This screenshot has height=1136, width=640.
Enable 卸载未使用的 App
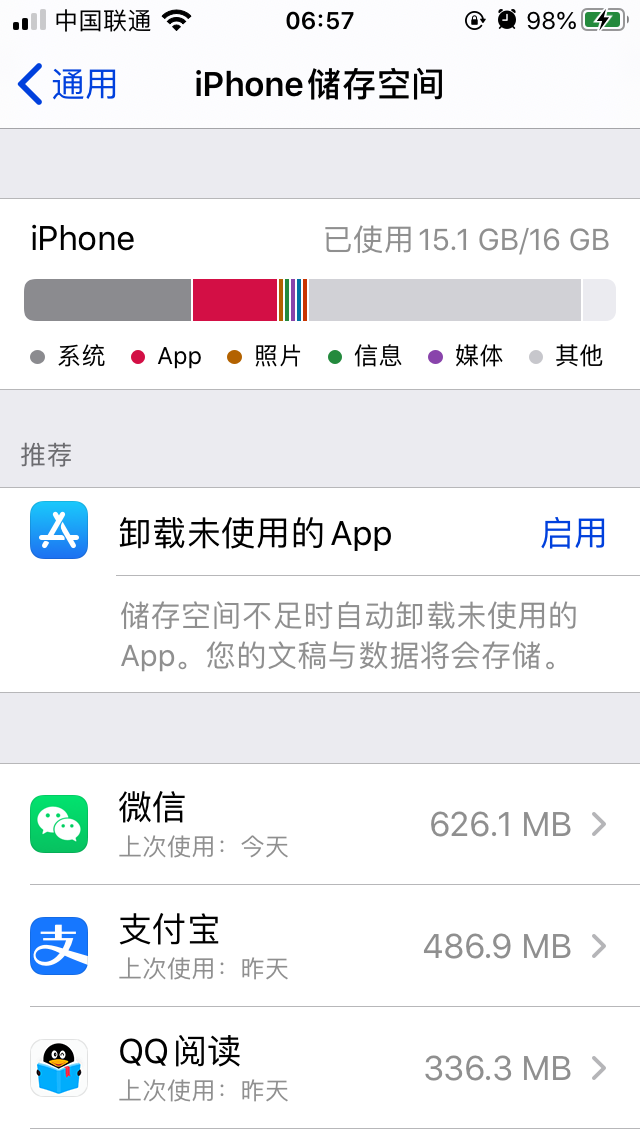point(572,533)
